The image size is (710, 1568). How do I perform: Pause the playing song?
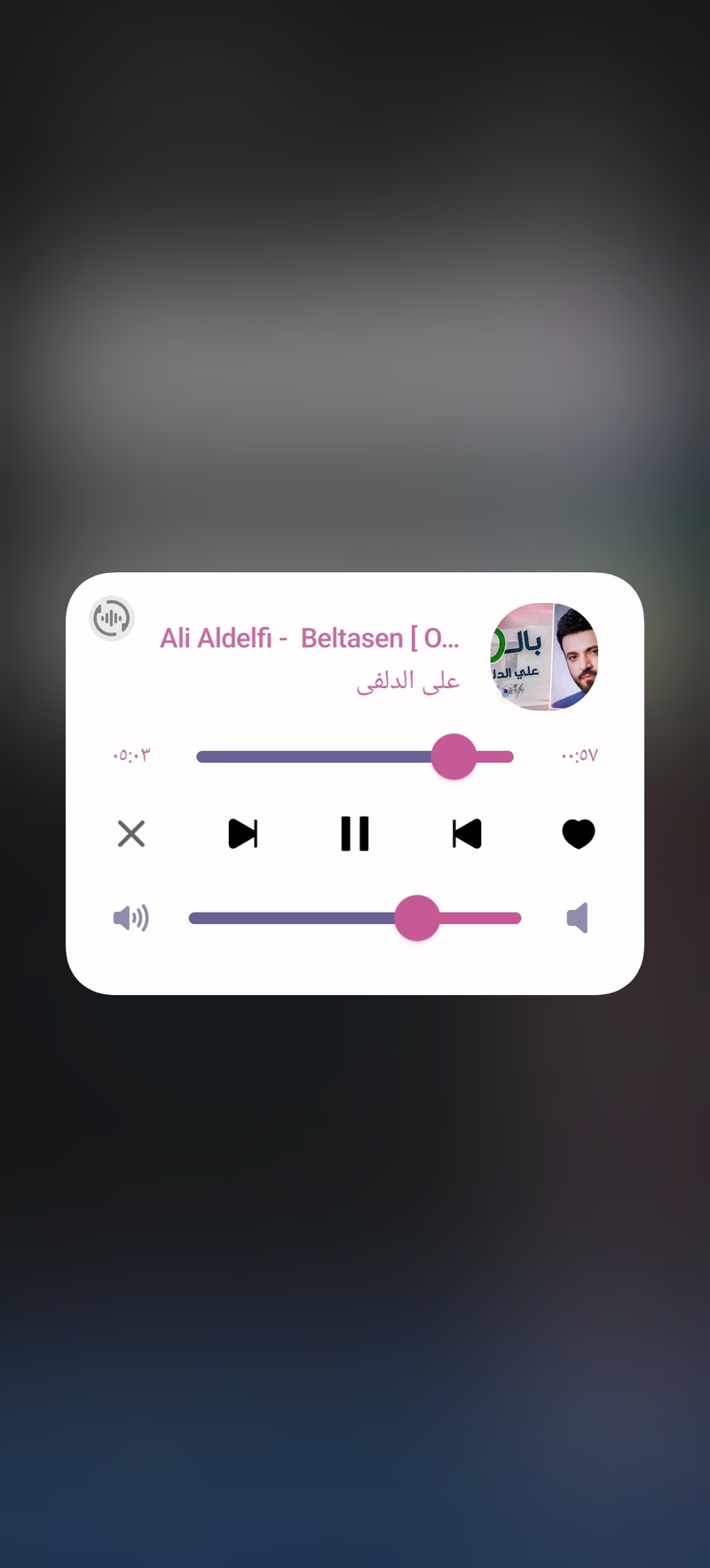355,834
